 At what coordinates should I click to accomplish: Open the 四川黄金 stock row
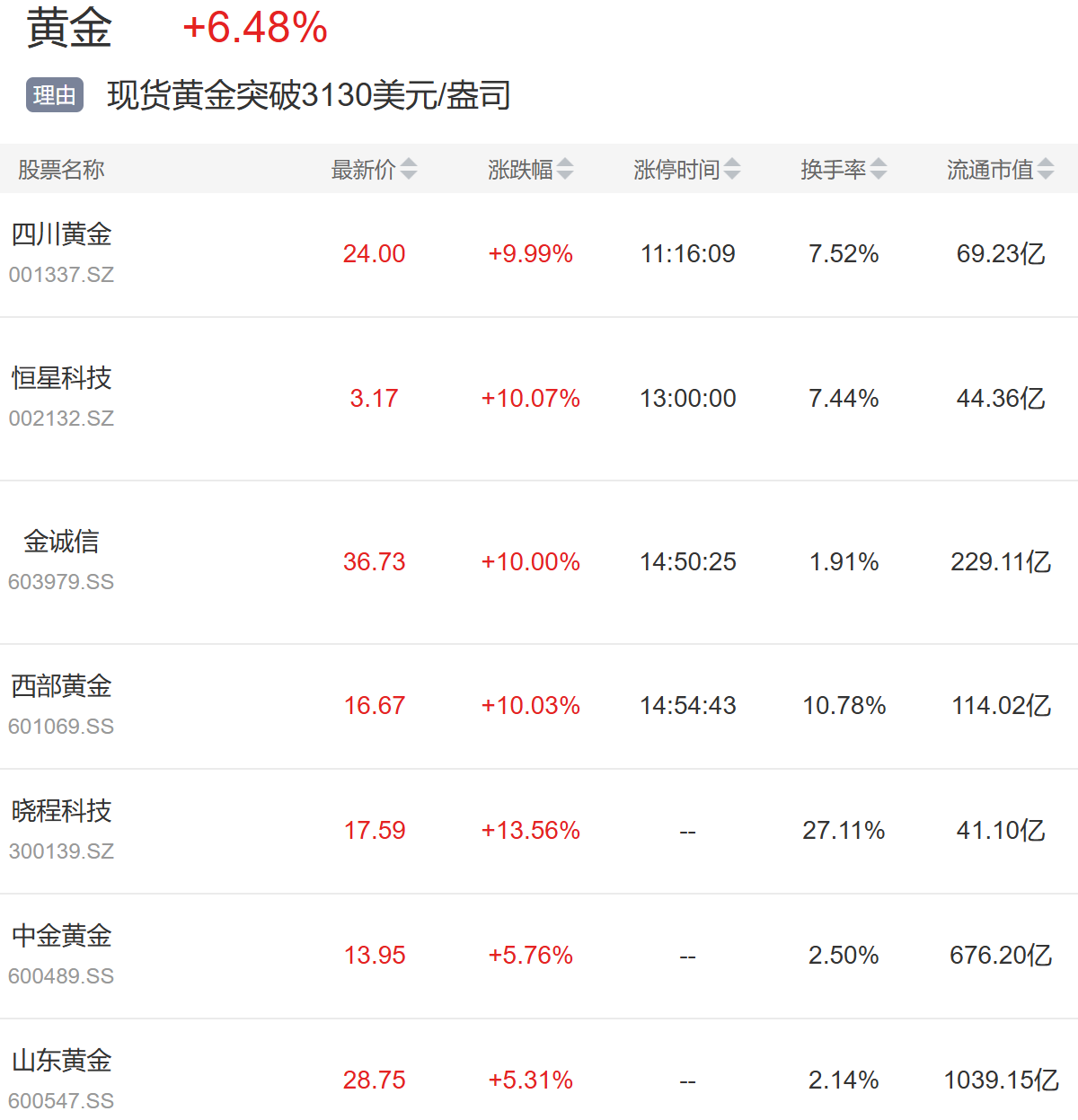62,235
